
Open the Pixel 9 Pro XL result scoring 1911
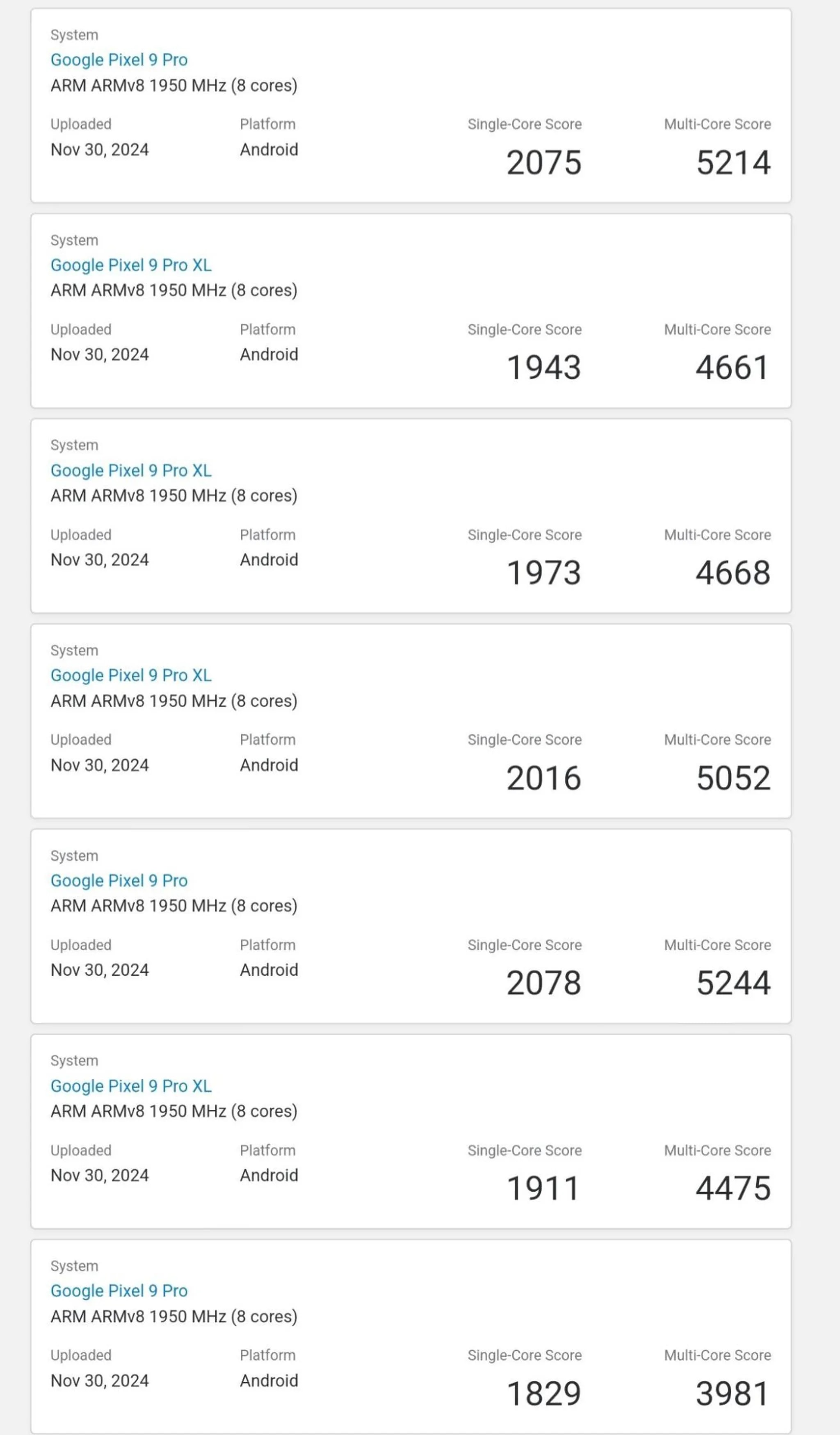131,1085
